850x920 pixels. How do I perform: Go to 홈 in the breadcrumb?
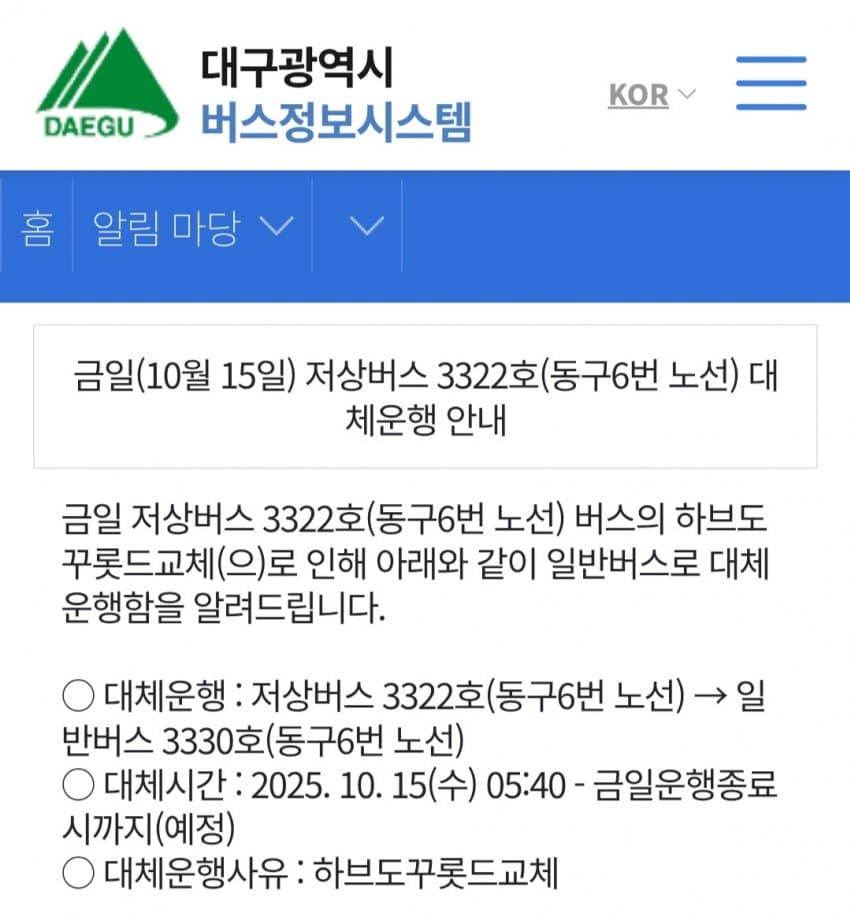(37, 227)
